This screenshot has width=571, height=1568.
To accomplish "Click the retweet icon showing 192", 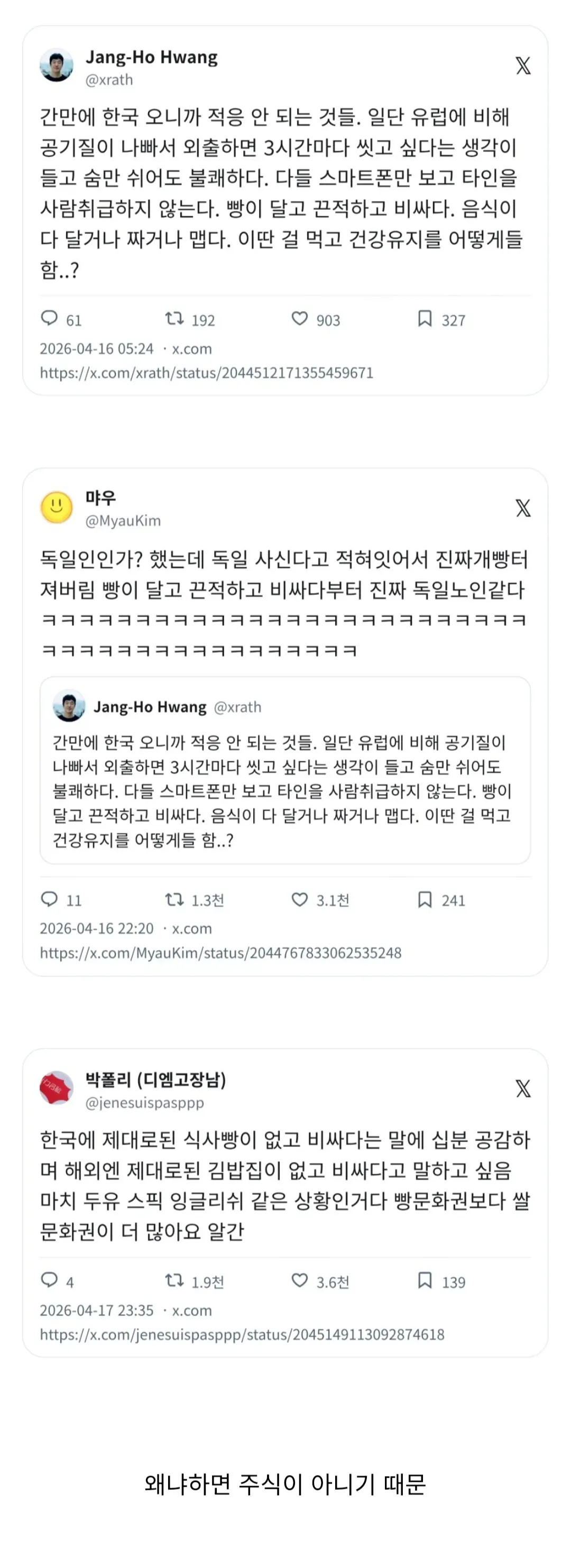I will 173,317.
